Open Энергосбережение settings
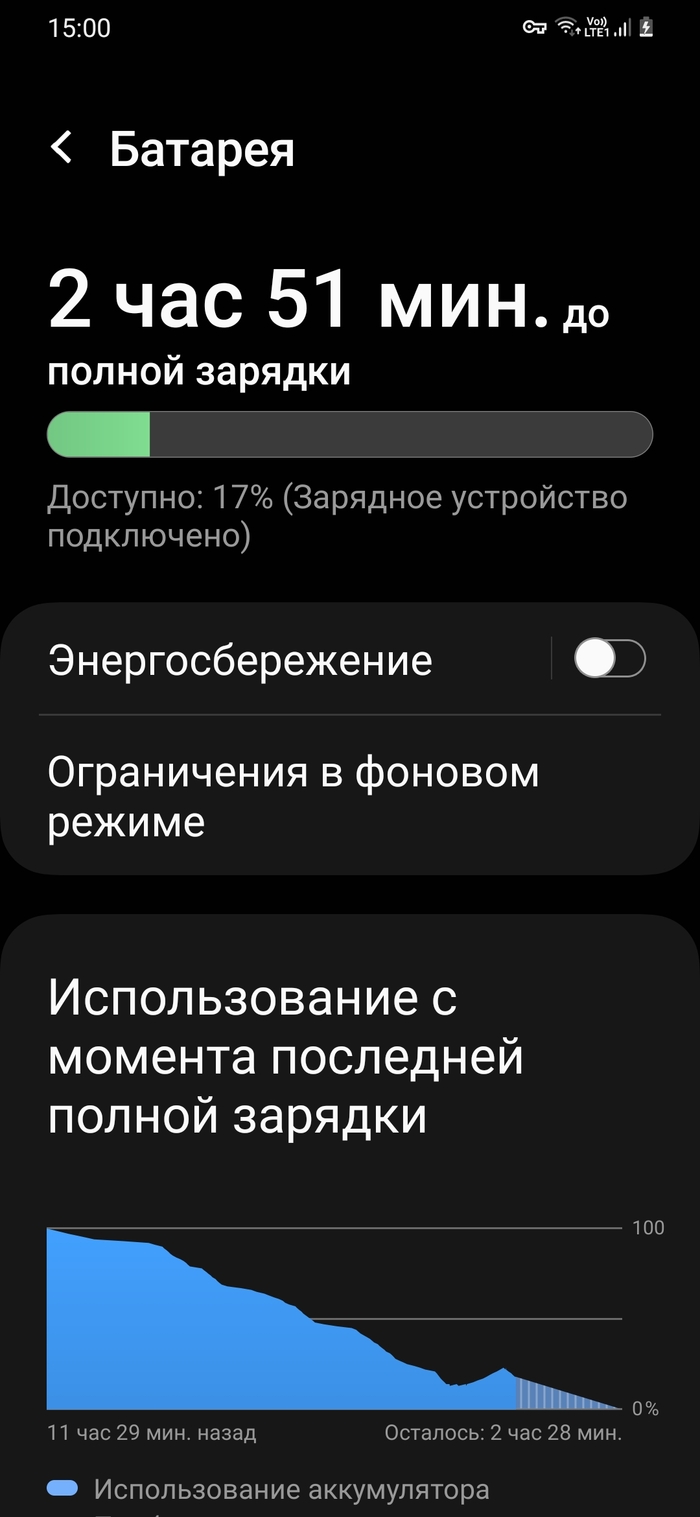 click(240, 661)
